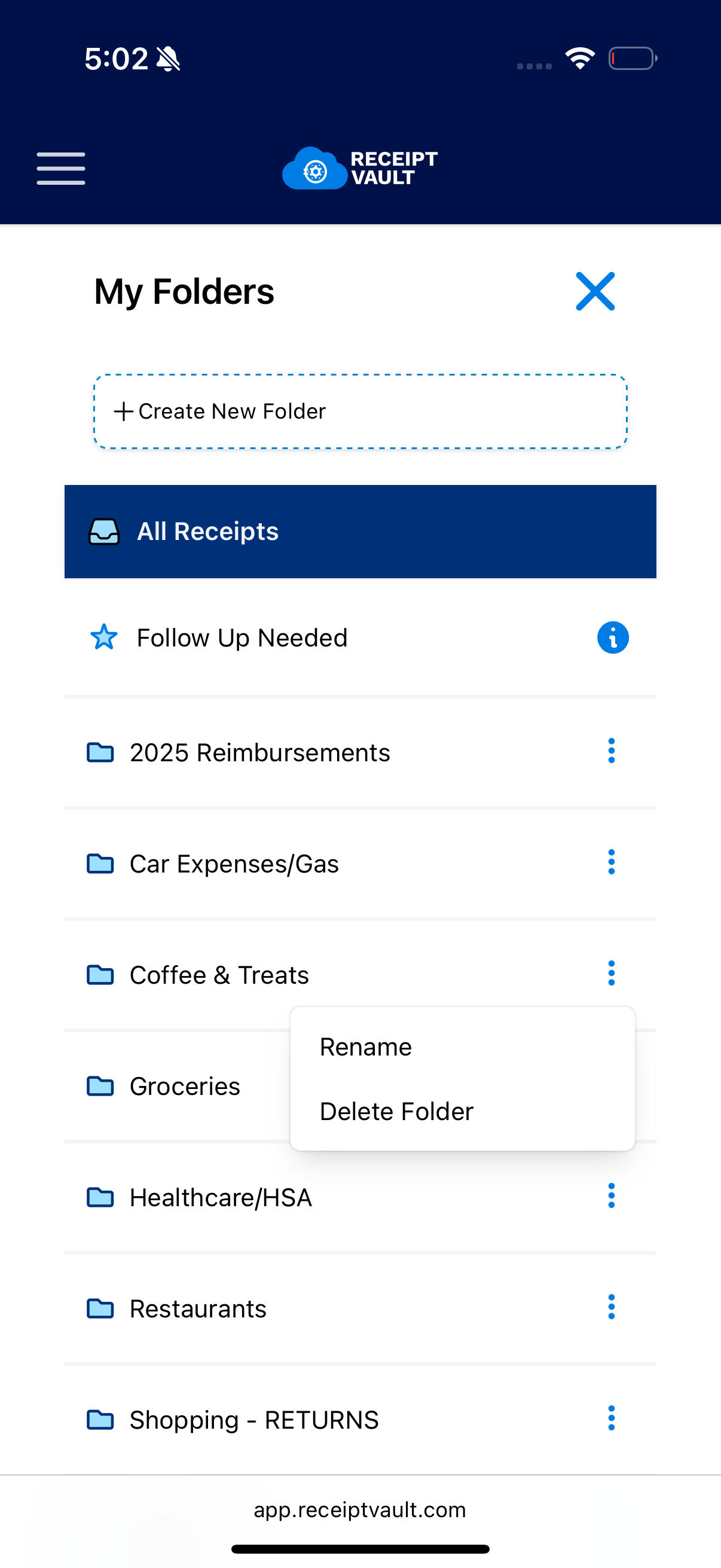Open options for Healthcare/HSA
Screen dimensions: 721x1568
pyautogui.click(x=612, y=1195)
